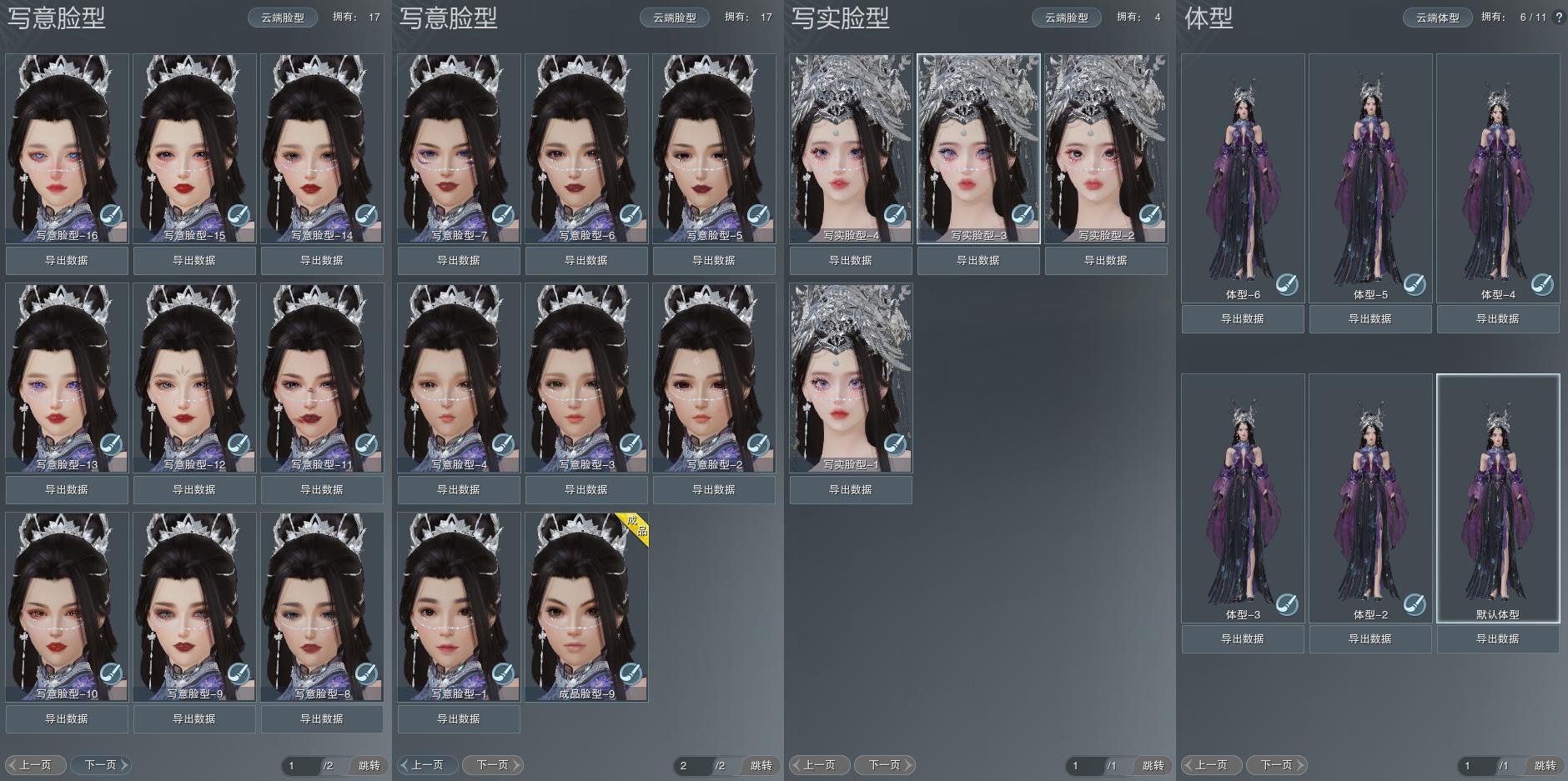The width and height of the screenshot is (1568, 781).
Task: Tap 跳转 in the 写实脸型 panel
Action: coord(1153,765)
